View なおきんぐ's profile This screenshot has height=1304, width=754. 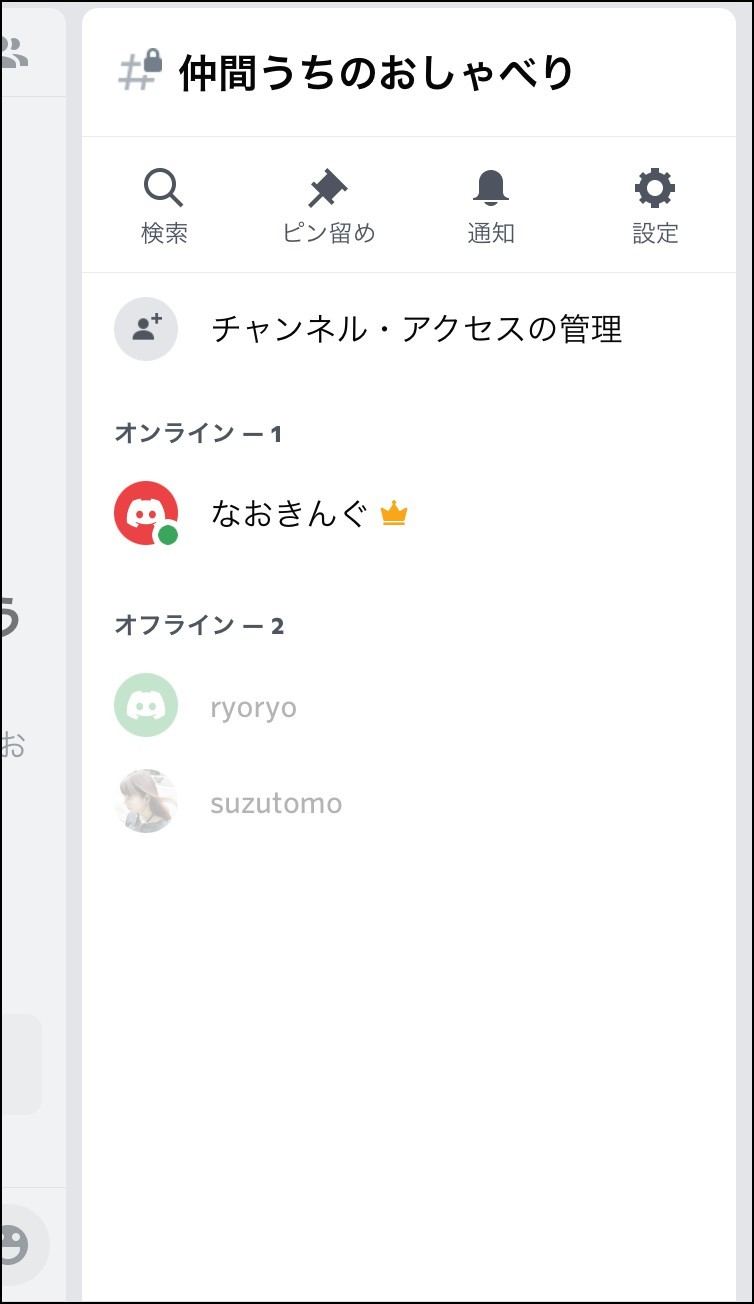409,514
